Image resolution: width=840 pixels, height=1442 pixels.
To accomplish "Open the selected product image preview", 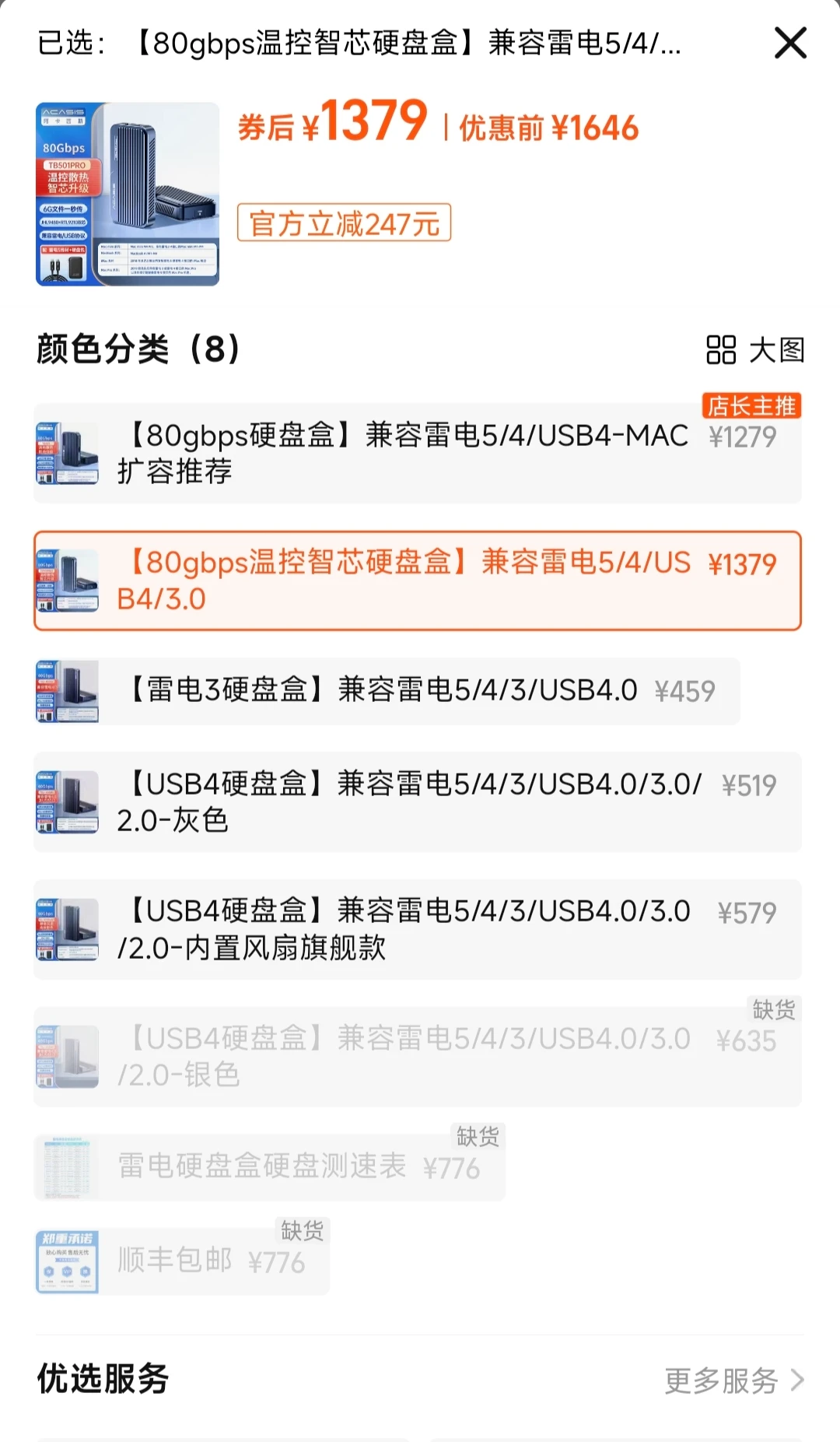I will pos(128,194).
